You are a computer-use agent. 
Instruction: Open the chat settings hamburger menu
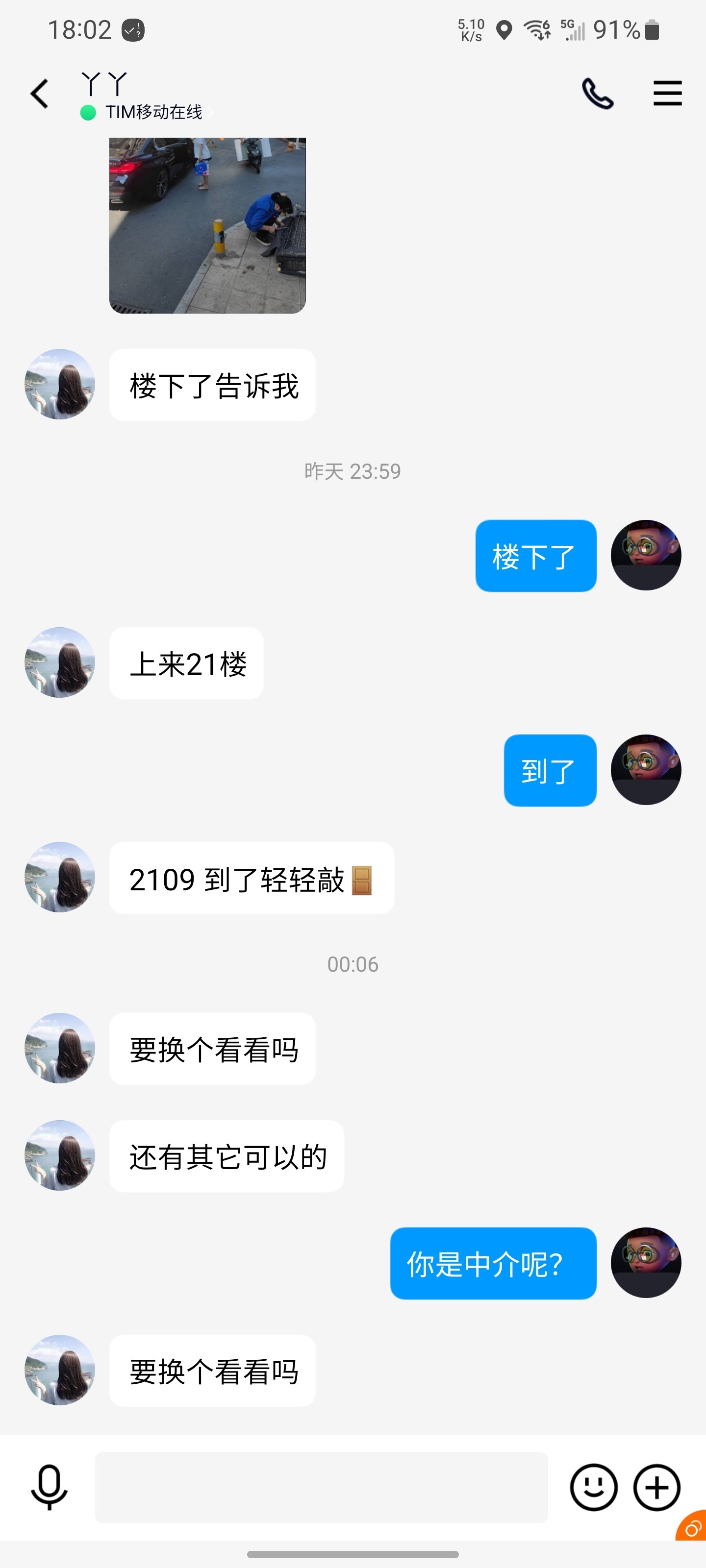(x=667, y=93)
